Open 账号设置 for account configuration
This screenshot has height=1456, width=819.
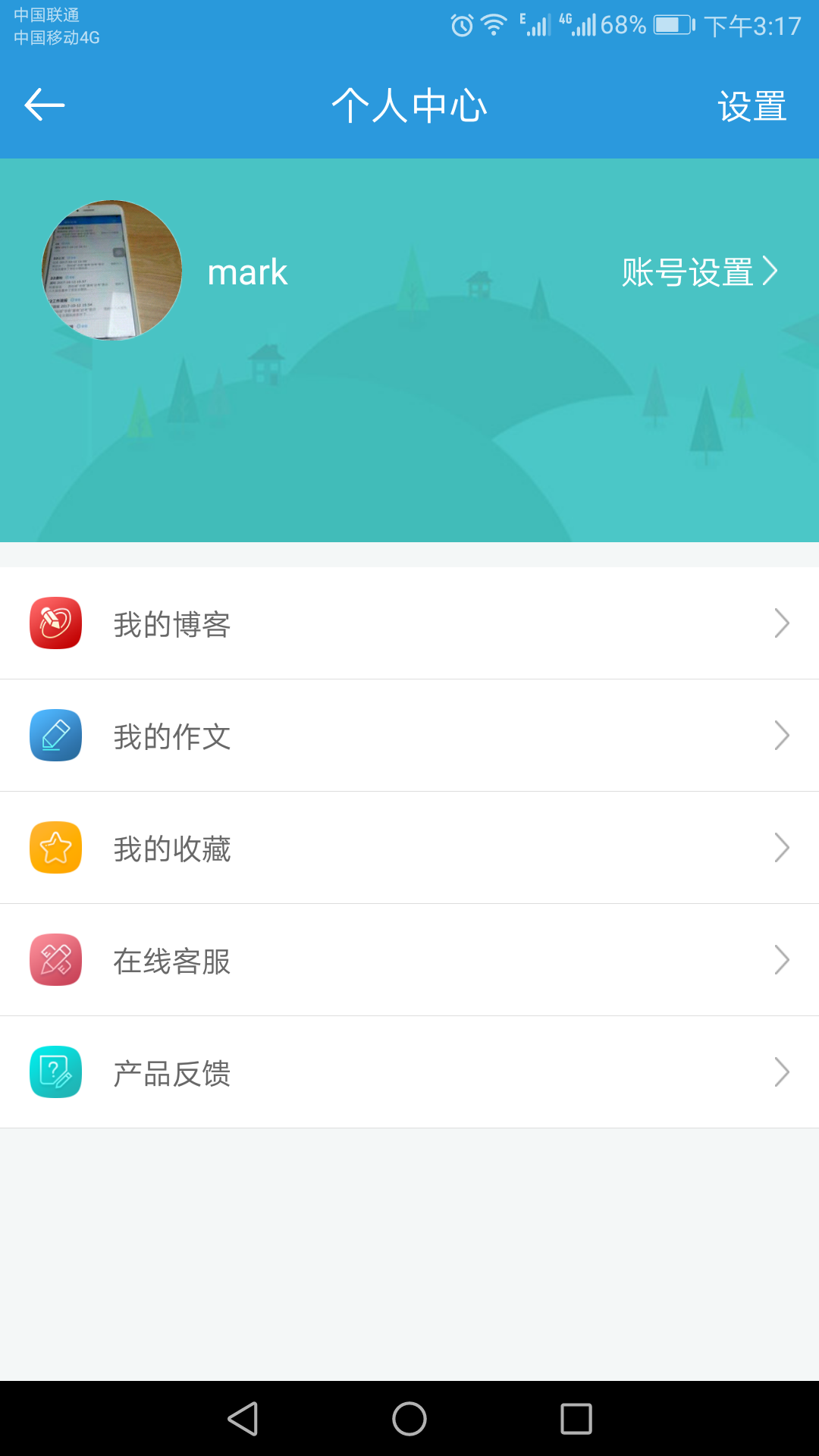(686, 271)
